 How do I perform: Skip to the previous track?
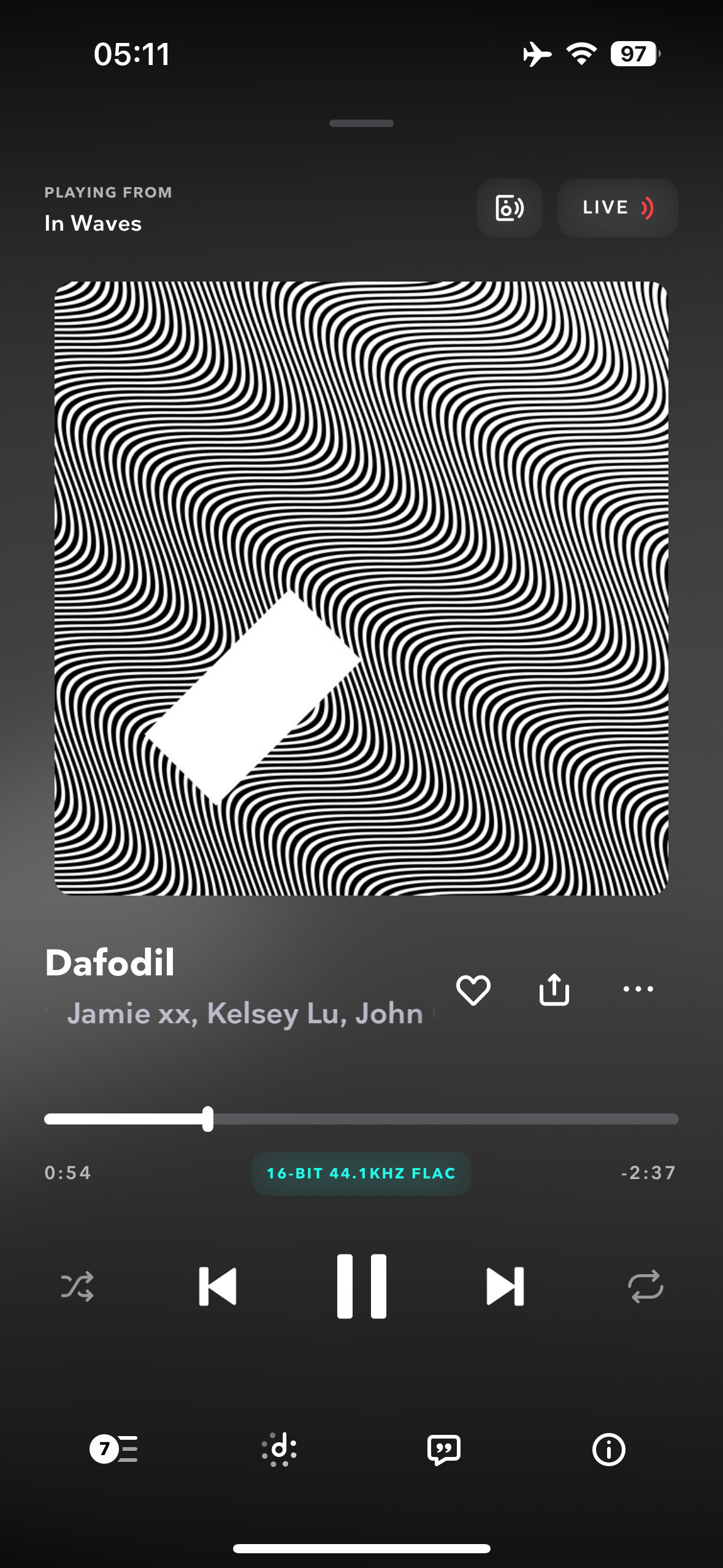[218, 1286]
